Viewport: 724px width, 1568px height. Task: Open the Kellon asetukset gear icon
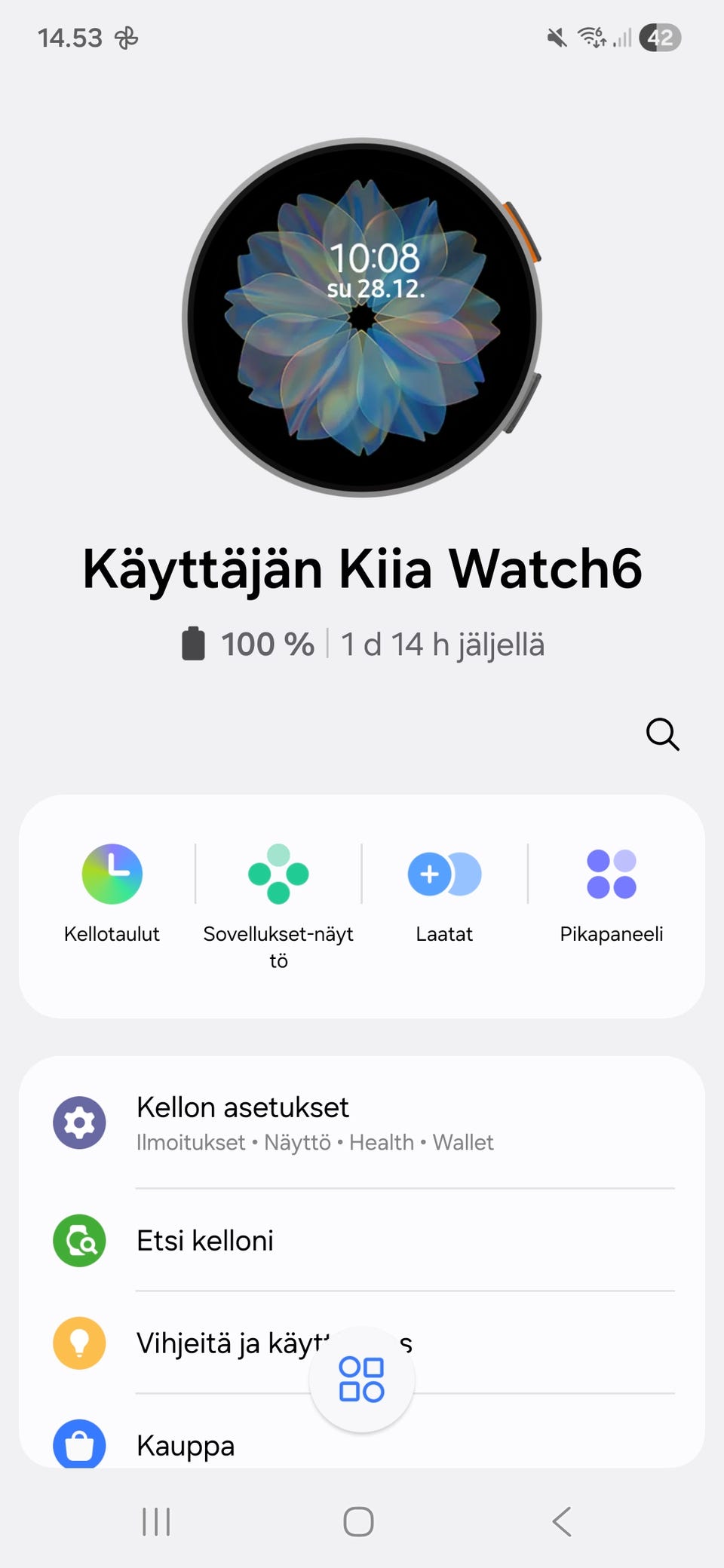coord(78,1122)
